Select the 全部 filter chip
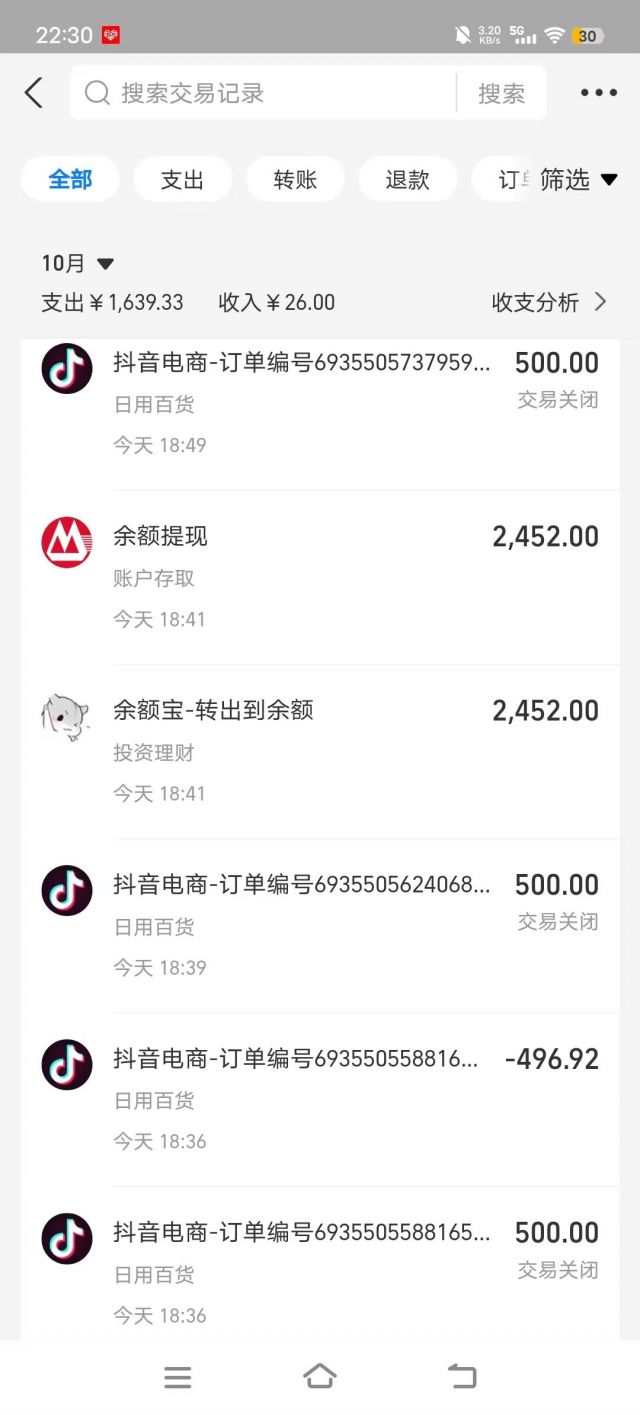 (70, 180)
